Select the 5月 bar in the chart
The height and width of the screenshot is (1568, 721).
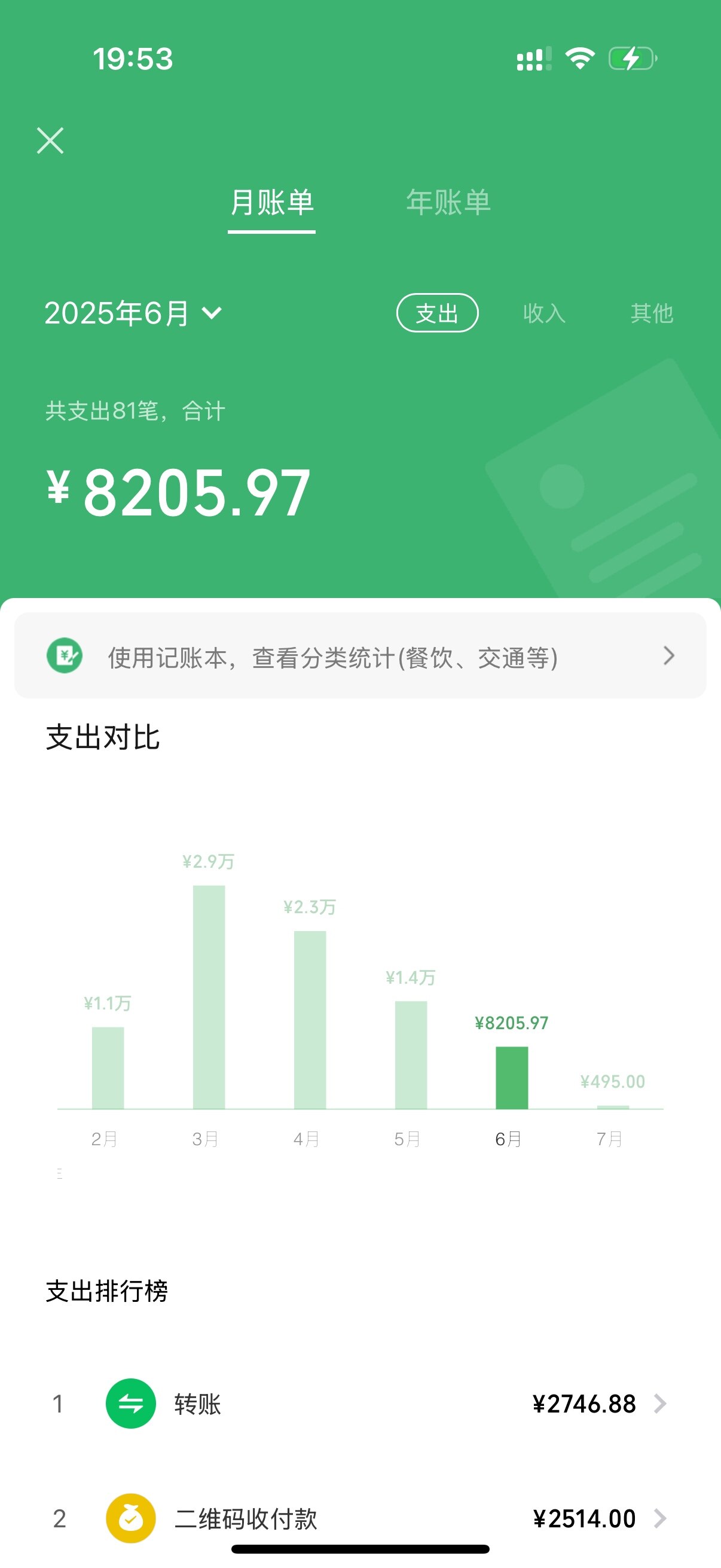(411, 1054)
